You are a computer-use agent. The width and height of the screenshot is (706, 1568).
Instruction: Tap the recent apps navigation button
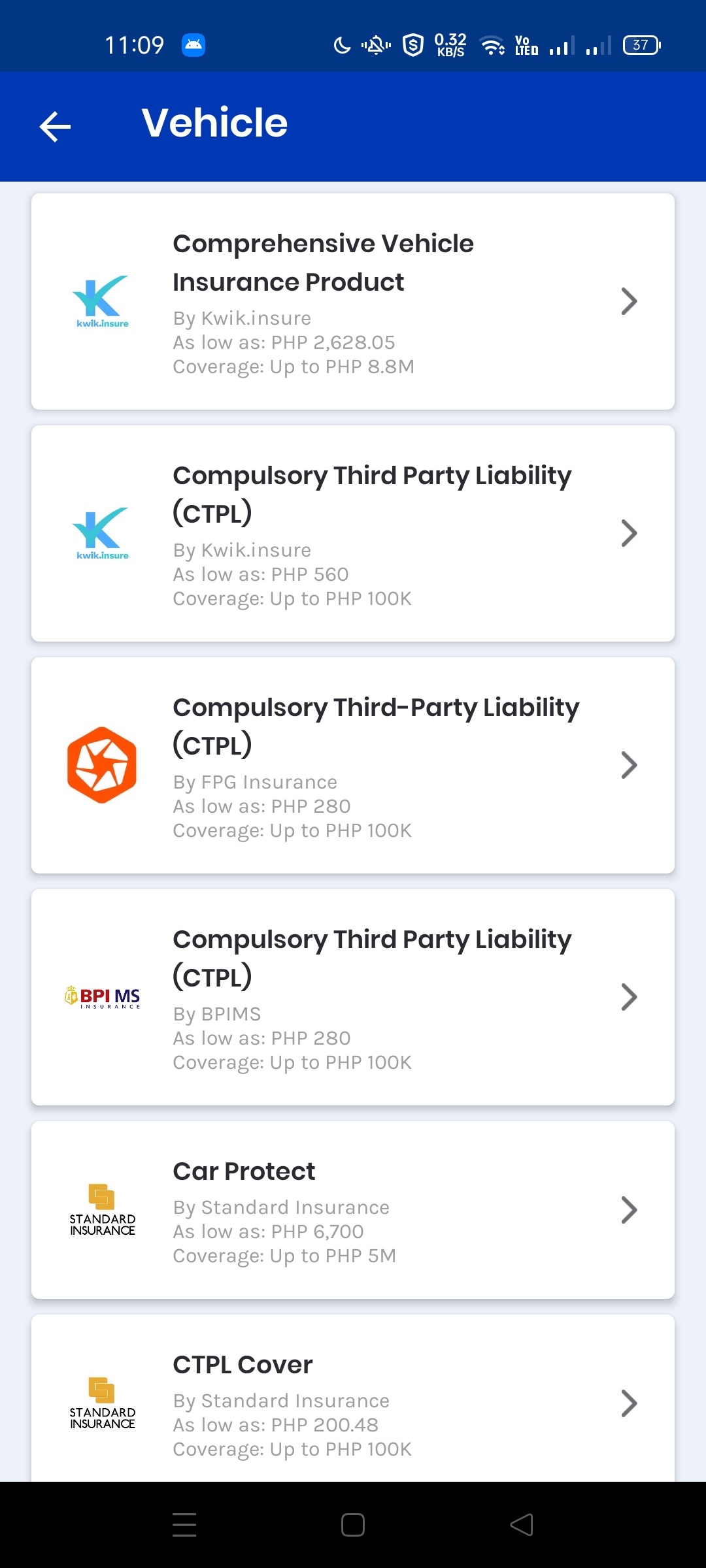pyautogui.click(x=184, y=1525)
